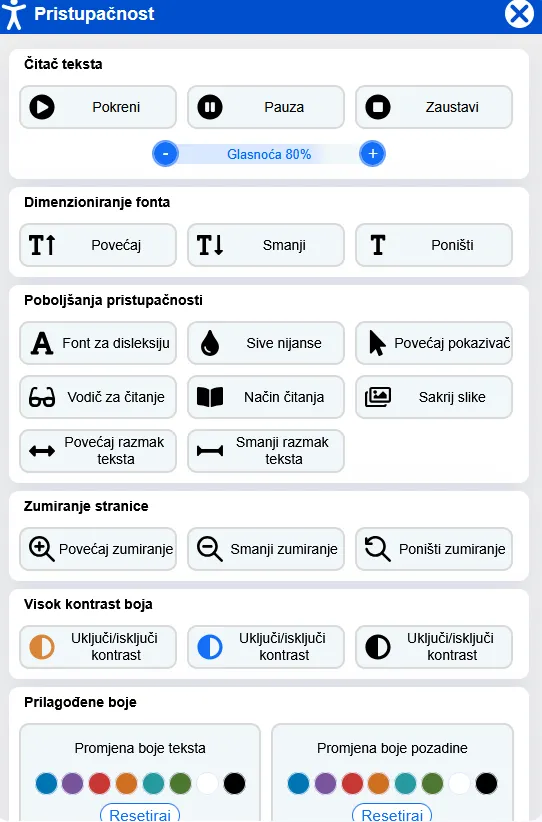The image size is (542, 822).
Task: Tap Povećaj zumiranje to zoom in
Action: click(98, 549)
